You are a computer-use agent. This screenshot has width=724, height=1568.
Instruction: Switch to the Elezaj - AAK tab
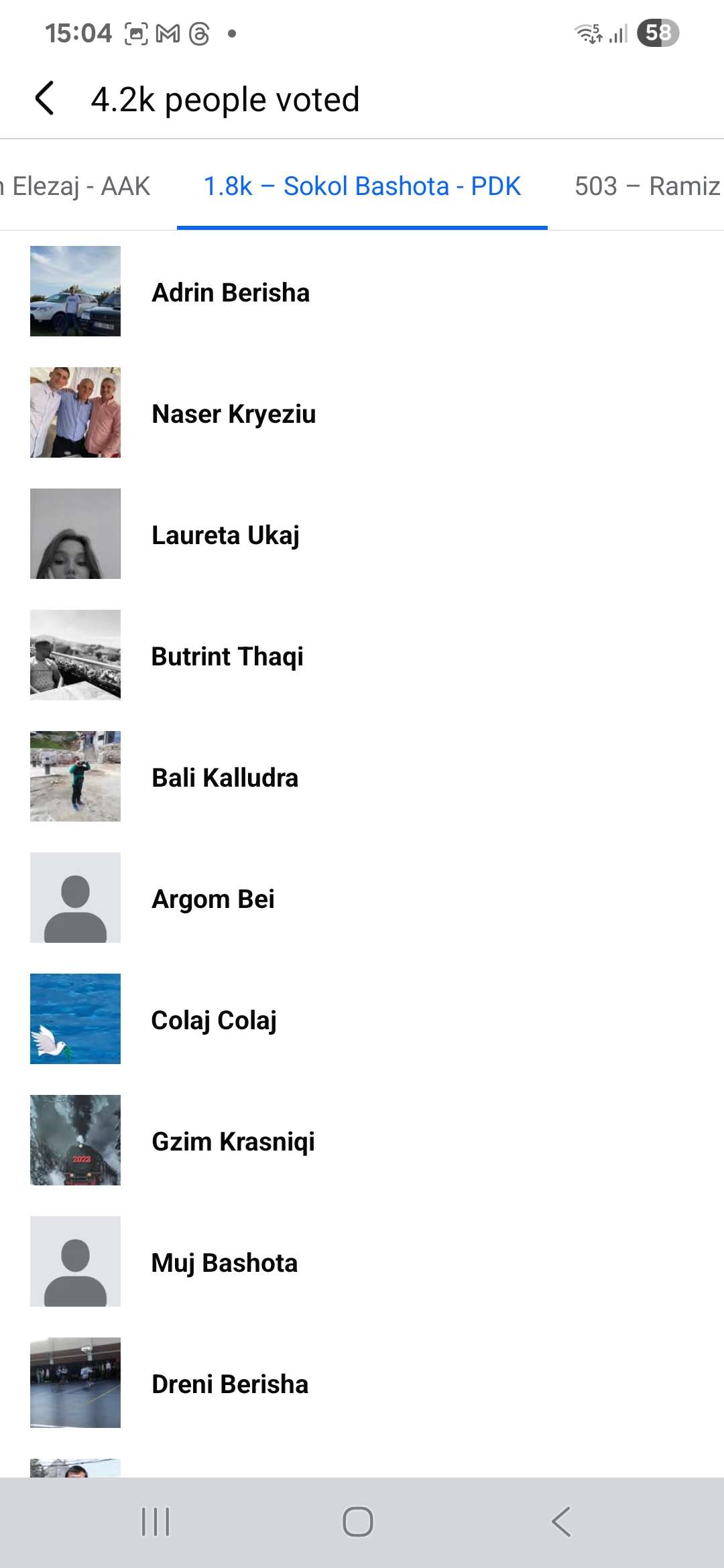coord(77,186)
